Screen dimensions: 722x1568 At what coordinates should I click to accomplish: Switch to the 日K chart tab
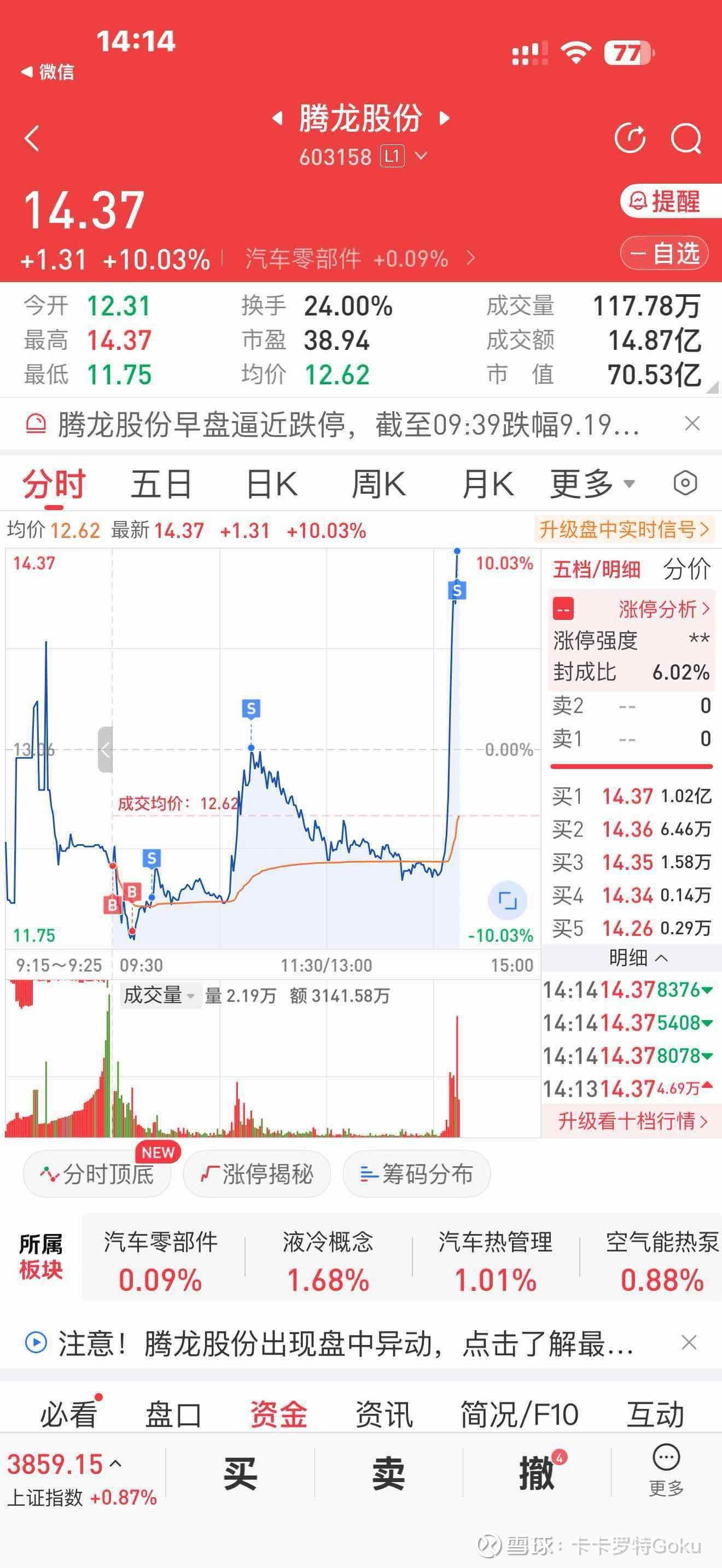click(271, 484)
